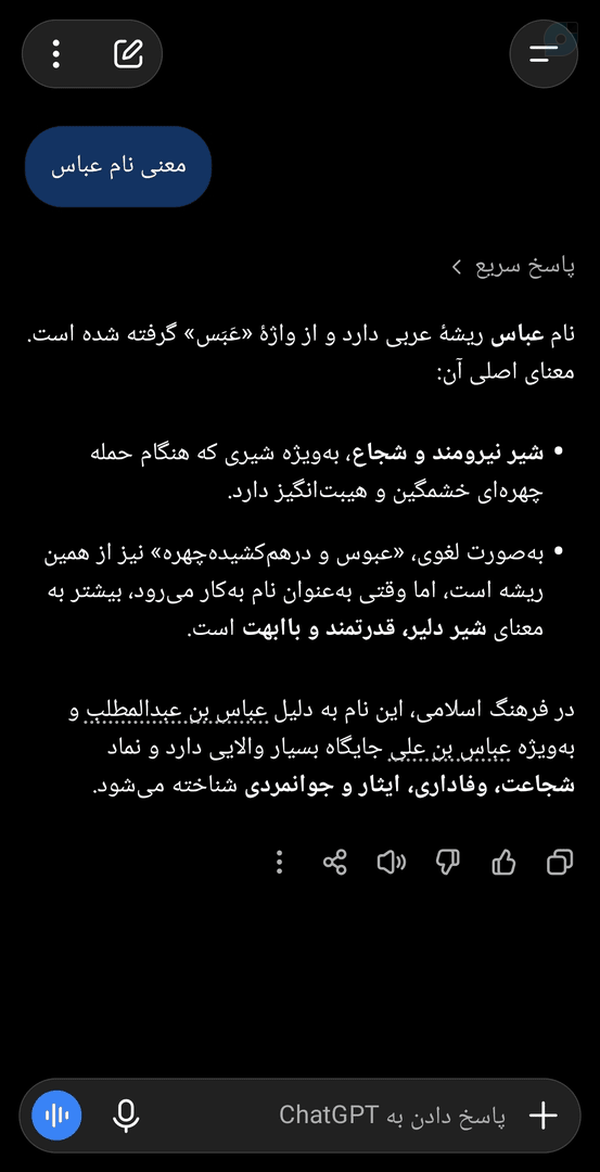Open the three-dot menu at top left
Screen dimensions: 600x1172
pyautogui.click(x=56, y=54)
